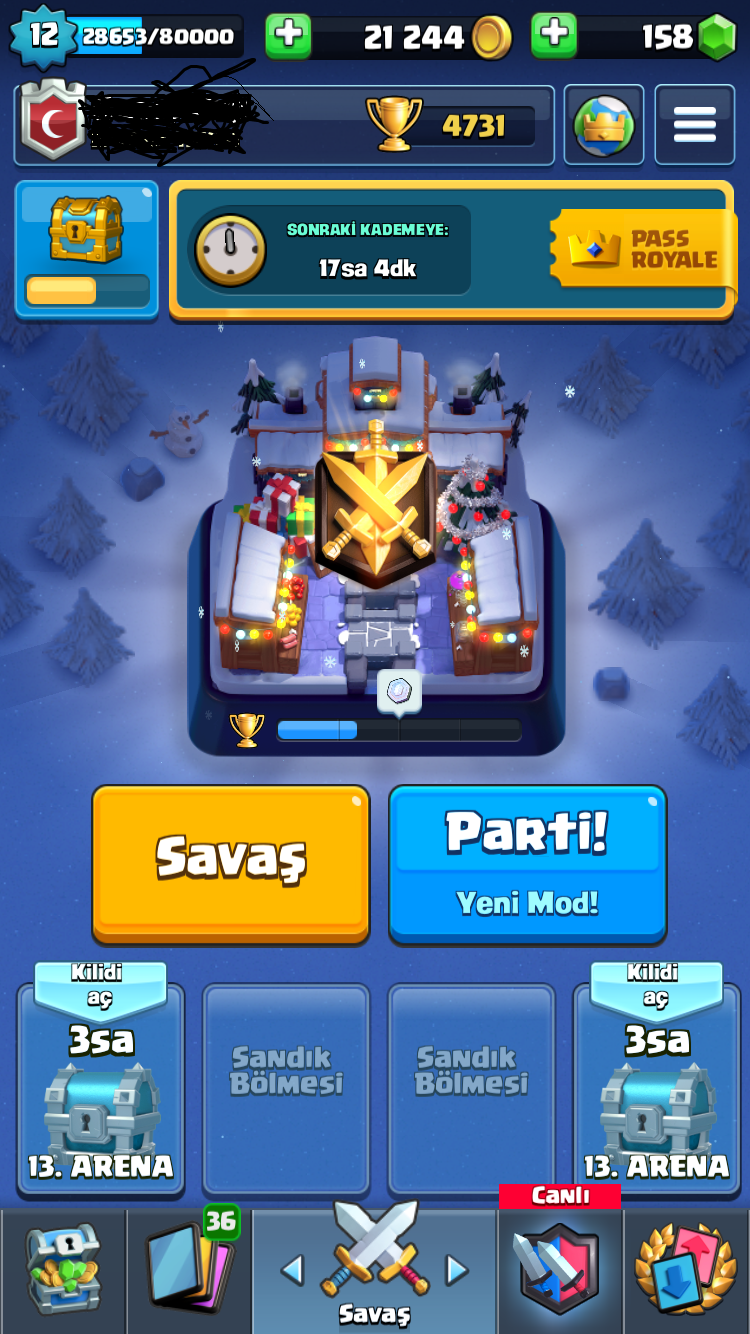Open Pass Royale

[641, 249]
